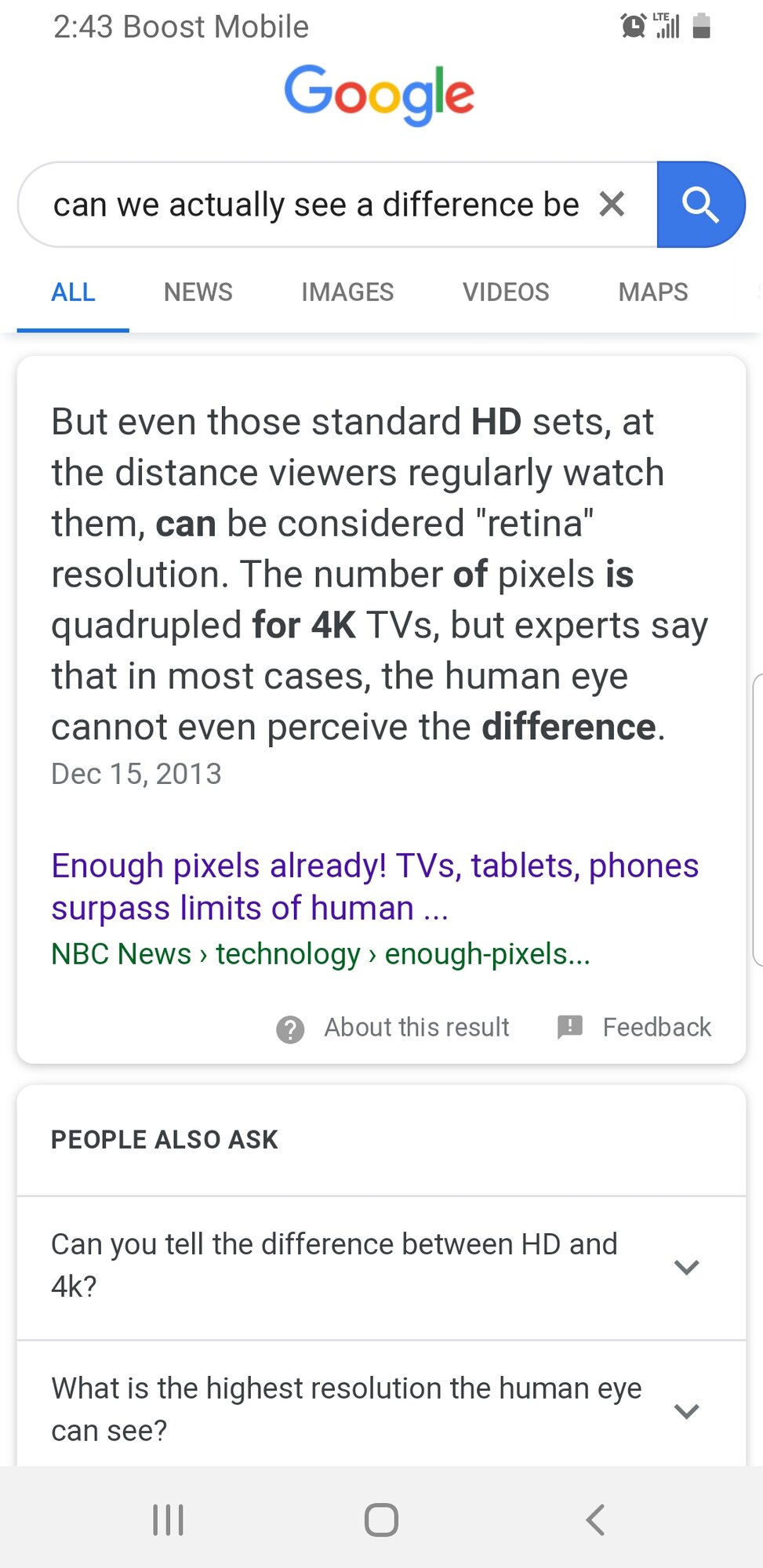
Task: Clear the search query with the X
Action: 612,205
